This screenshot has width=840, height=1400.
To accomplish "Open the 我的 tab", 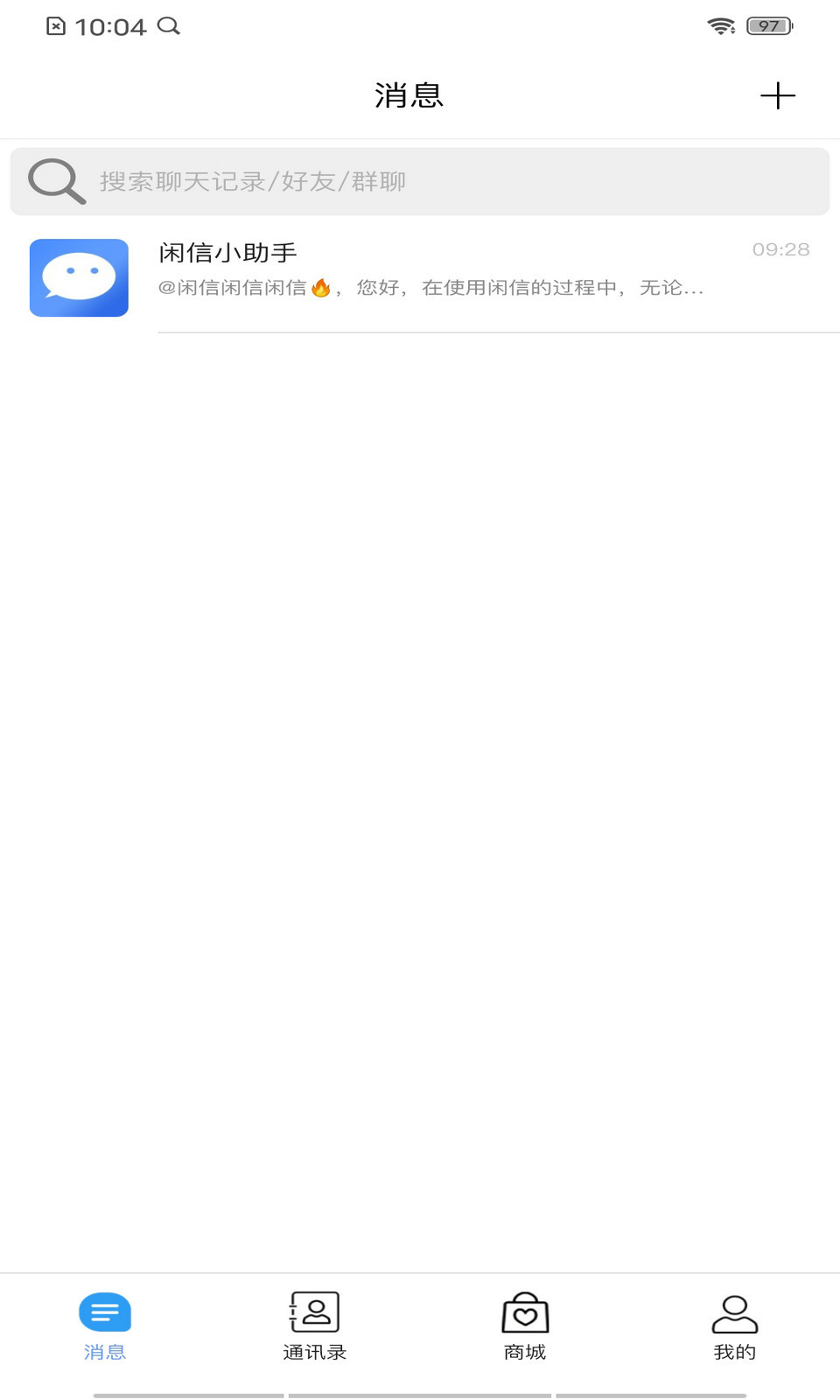I will [x=735, y=1326].
